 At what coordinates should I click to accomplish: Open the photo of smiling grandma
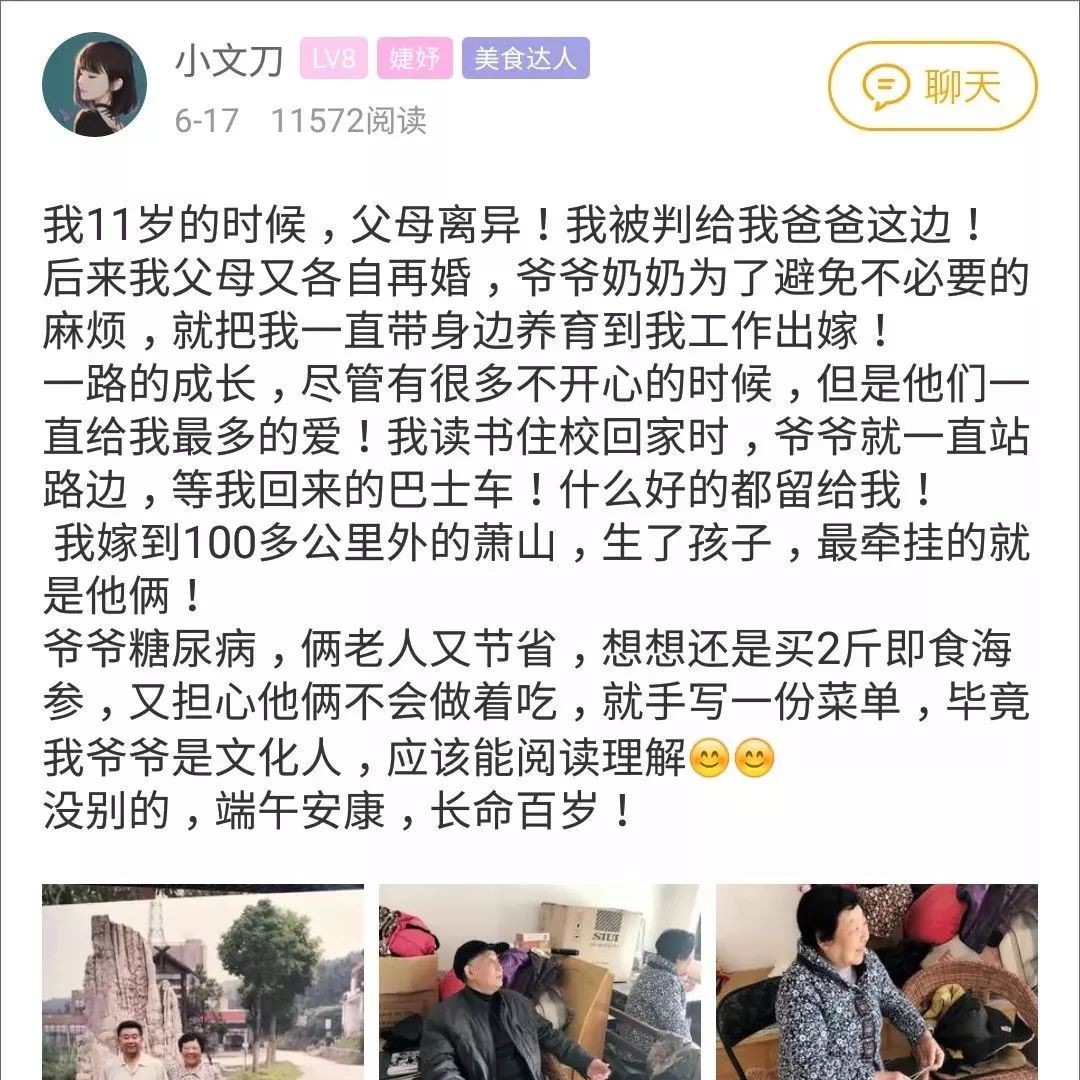(x=877, y=982)
